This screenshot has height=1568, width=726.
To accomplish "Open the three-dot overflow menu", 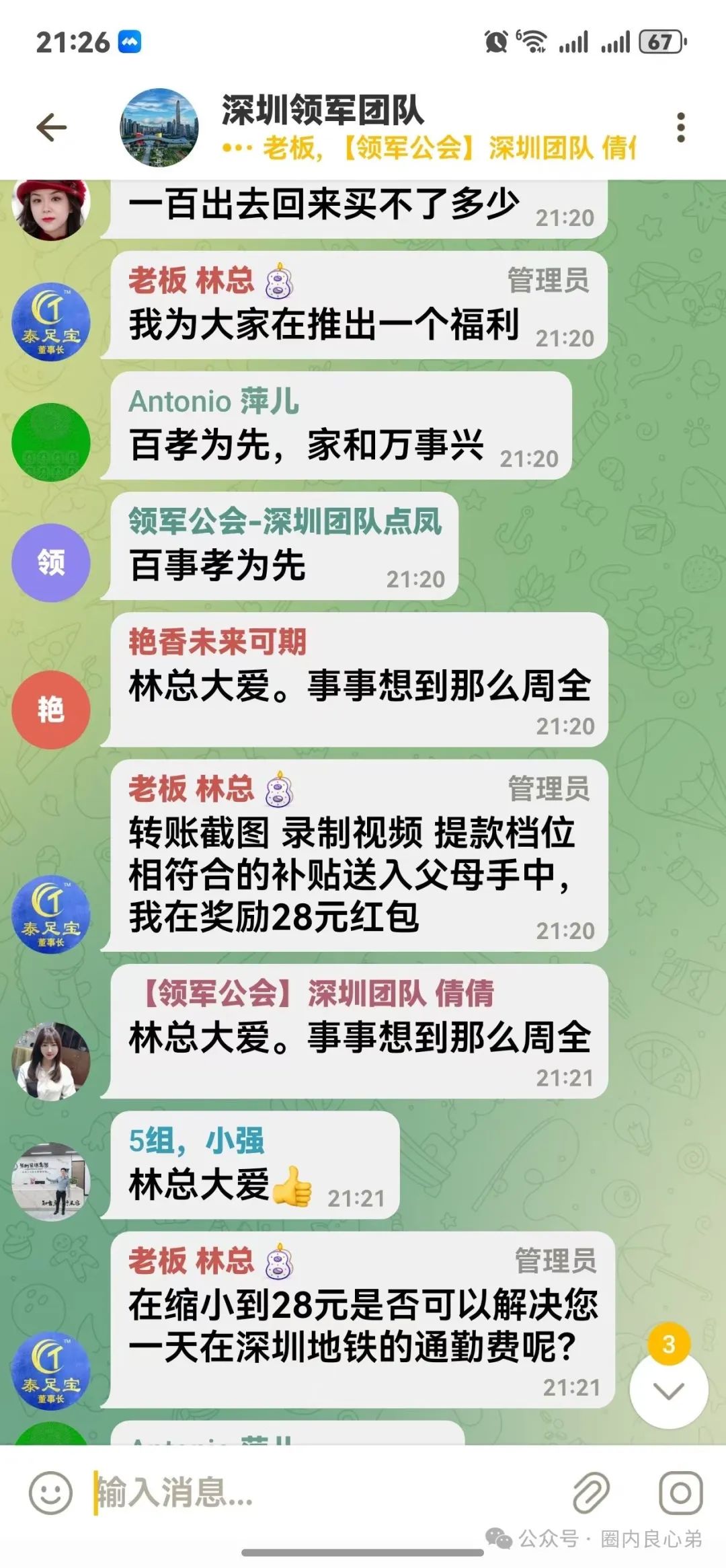I will click(680, 127).
